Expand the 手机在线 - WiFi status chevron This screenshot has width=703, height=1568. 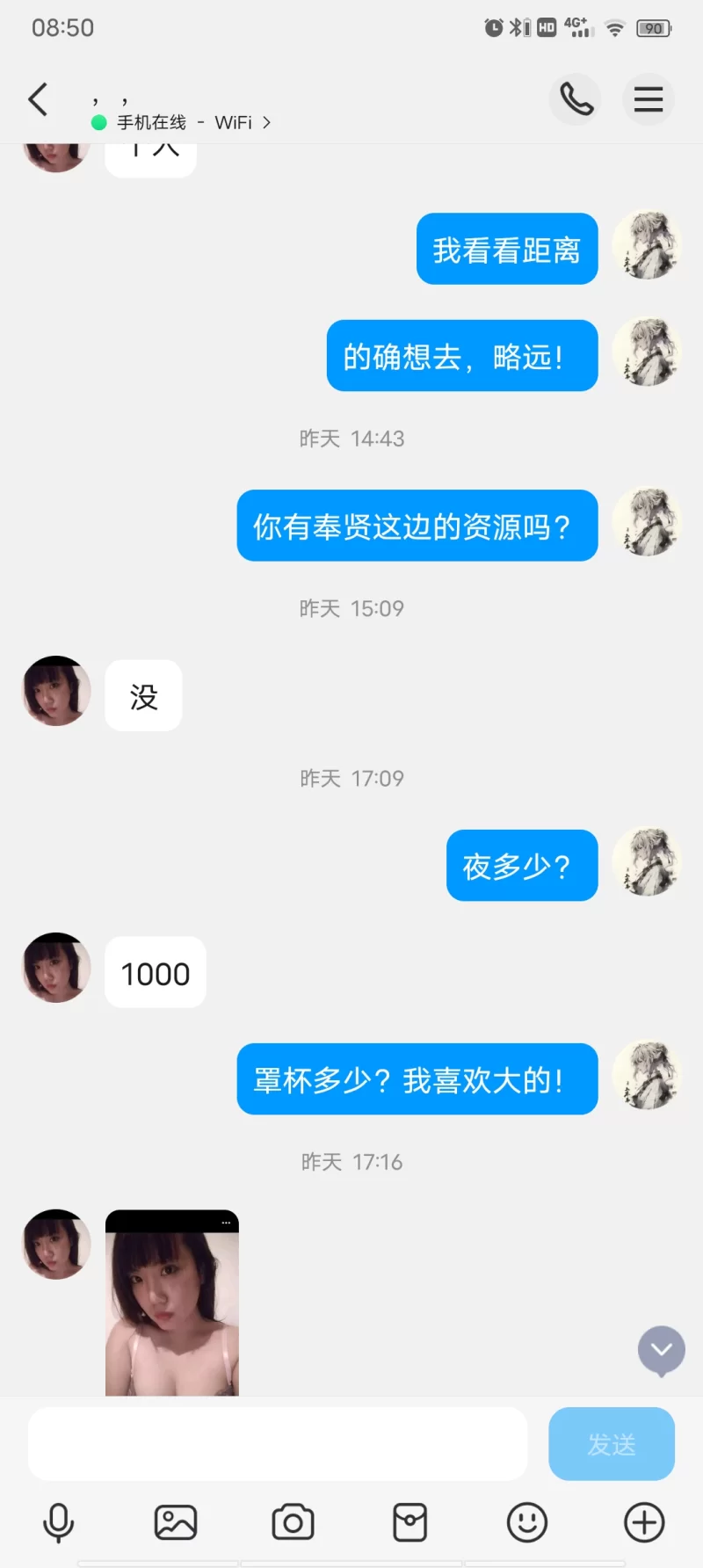click(265, 123)
